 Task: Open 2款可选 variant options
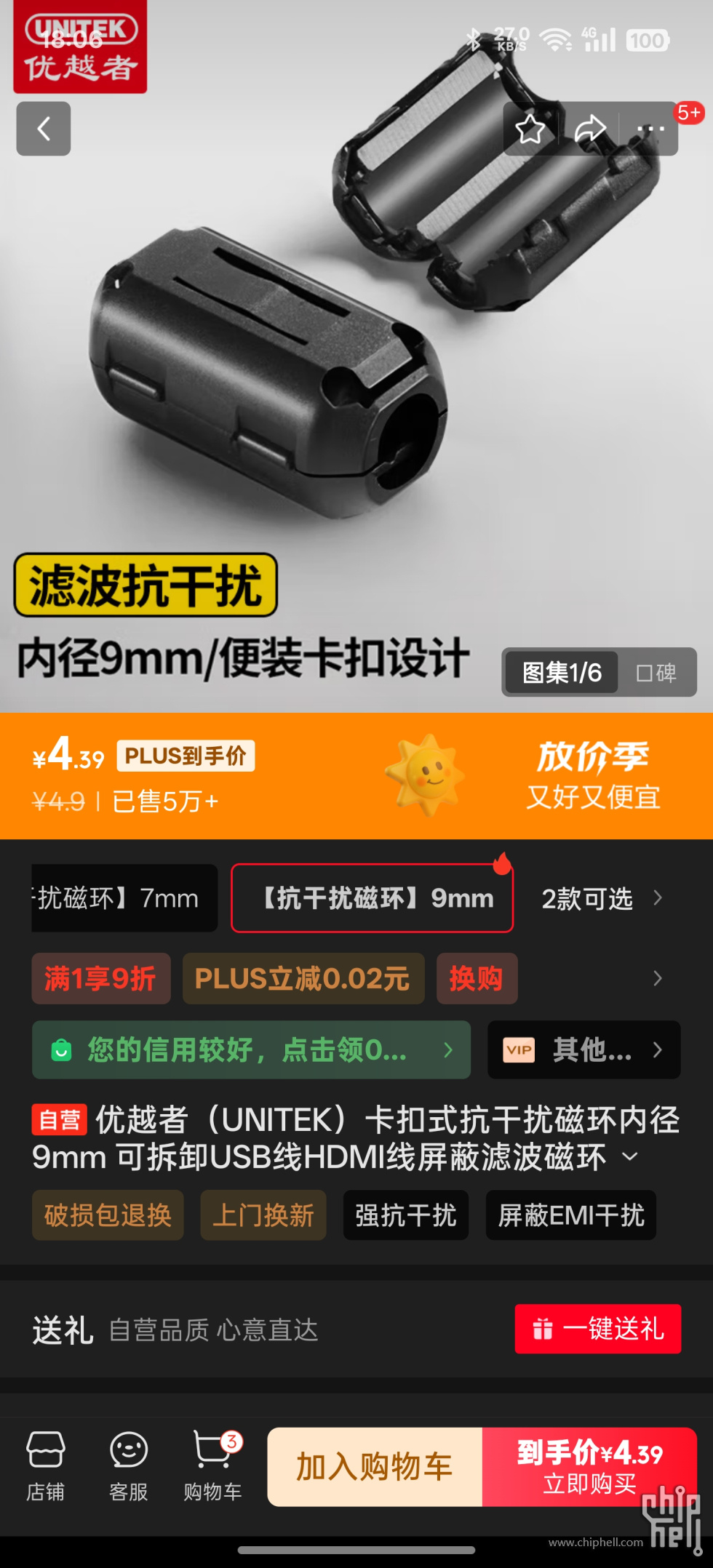pyautogui.click(x=601, y=899)
